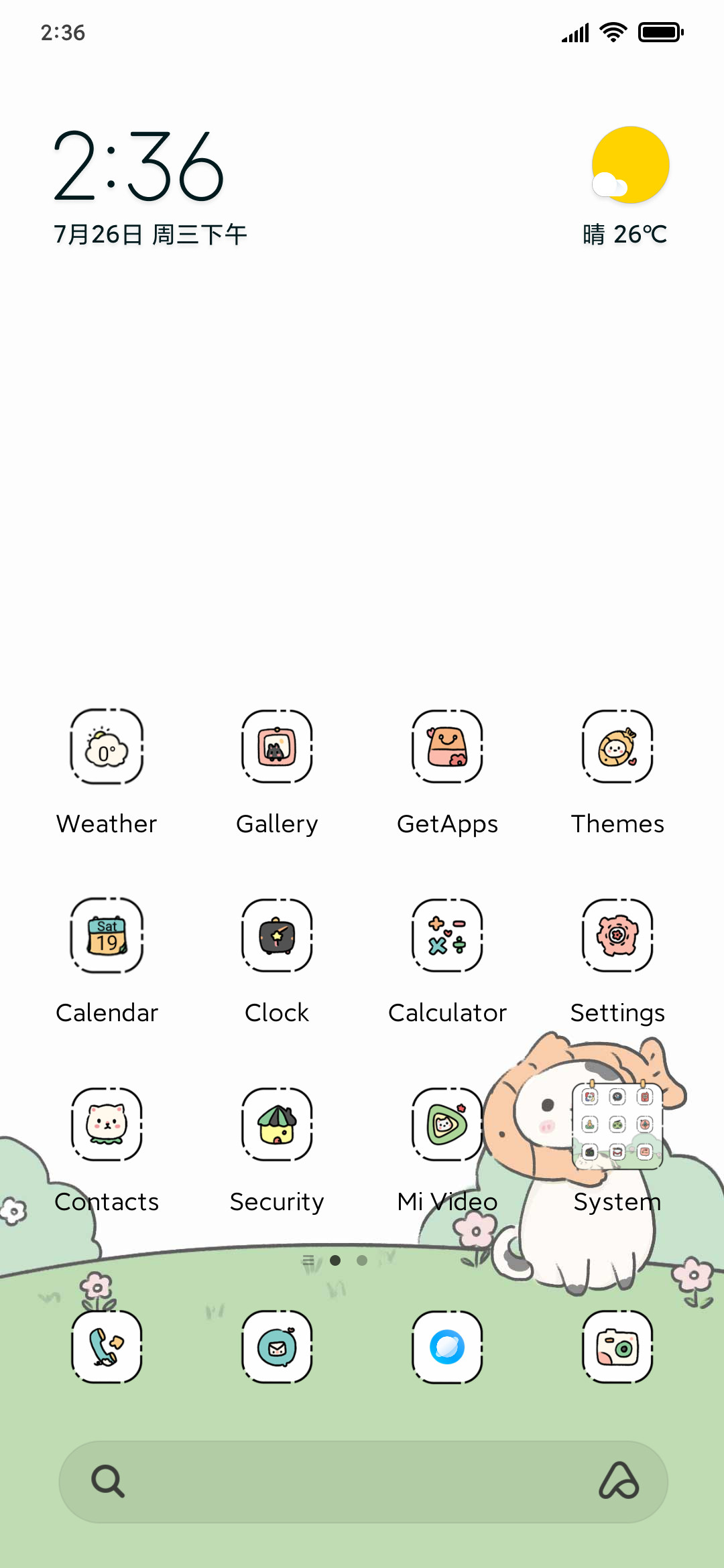Open the assistant icon in search bar
The image size is (724, 1568).
pos(619,1481)
